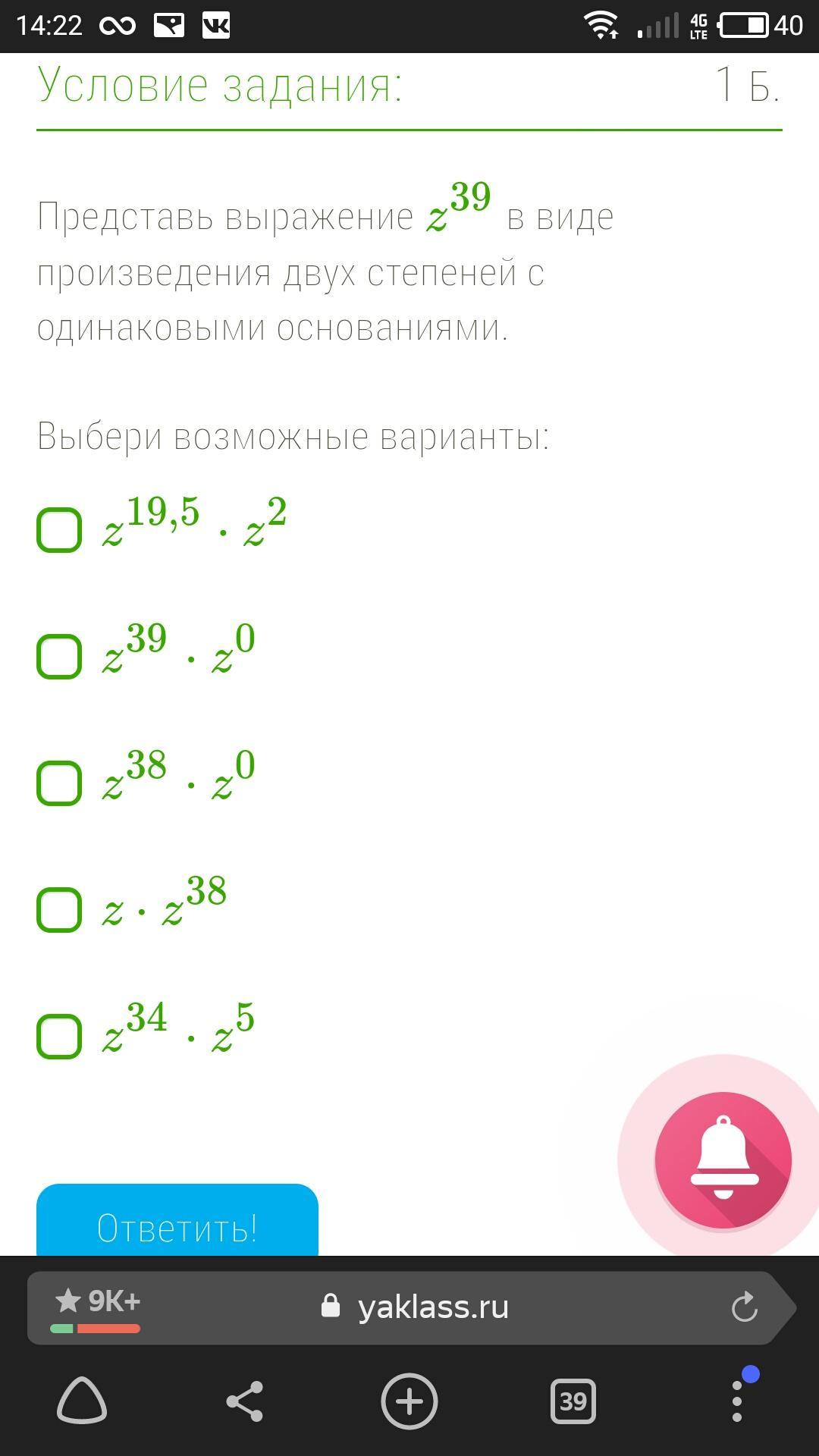This screenshot has width=819, height=1456.
Task: Add a new browser tab
Action: coord(409,1401)
